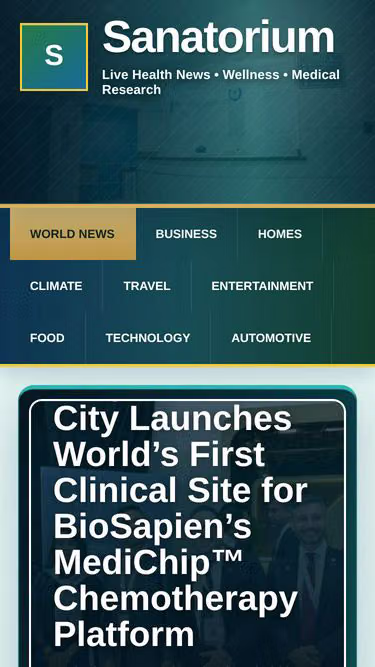This screenshot has width=375, height=667.
Task: Go to the Homes category
Action: tap(280, 234)
